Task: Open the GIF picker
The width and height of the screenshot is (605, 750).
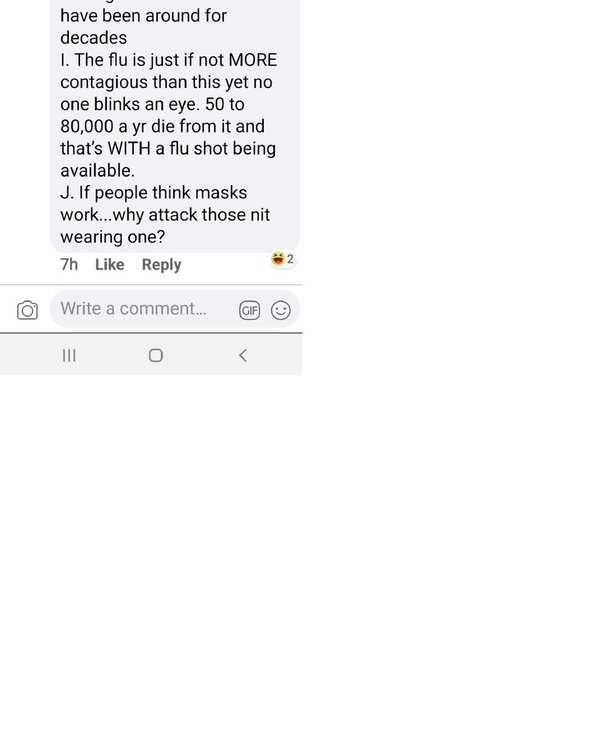Action: [x=249, y=310]
